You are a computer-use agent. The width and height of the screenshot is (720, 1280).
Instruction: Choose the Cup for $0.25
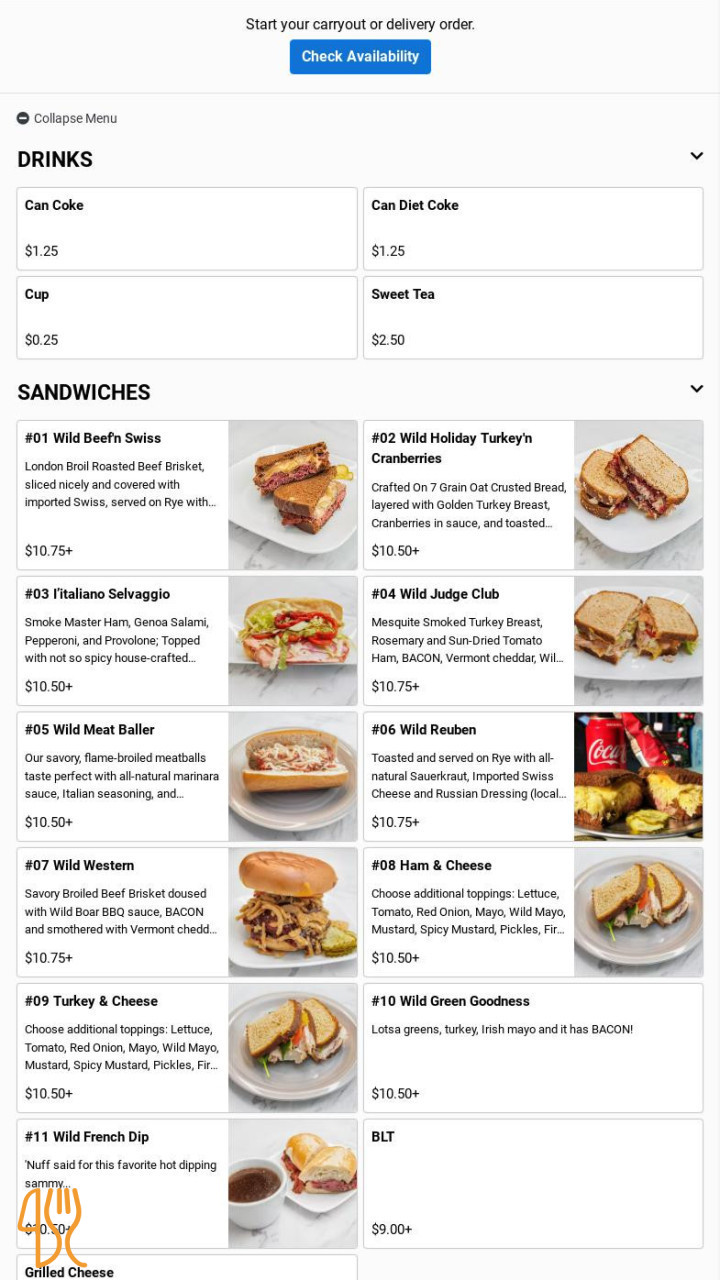[187, 317]
